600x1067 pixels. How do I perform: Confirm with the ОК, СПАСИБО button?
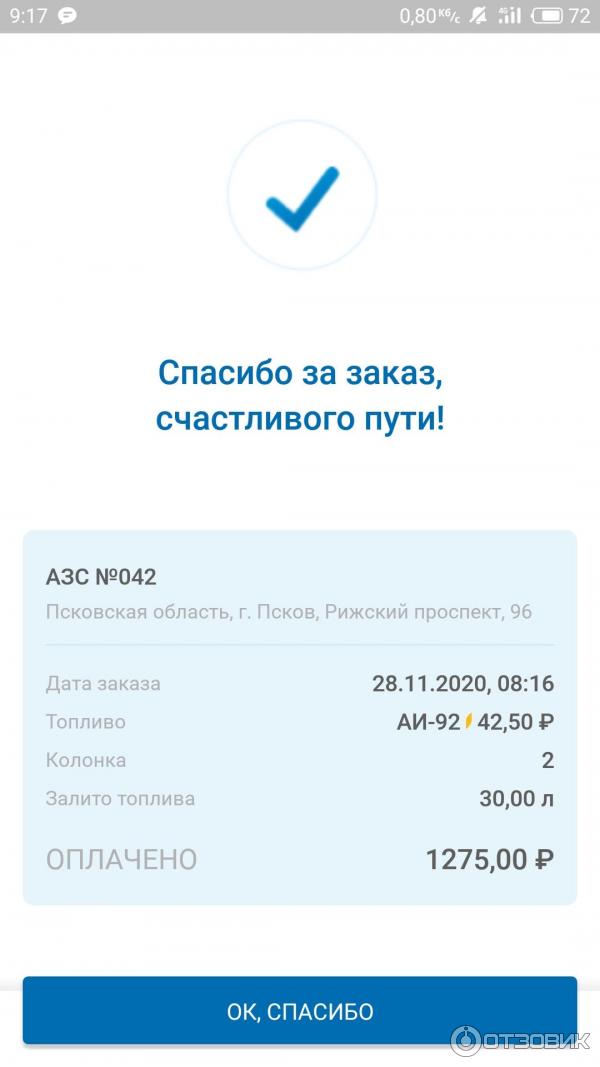click(300, 1011)
